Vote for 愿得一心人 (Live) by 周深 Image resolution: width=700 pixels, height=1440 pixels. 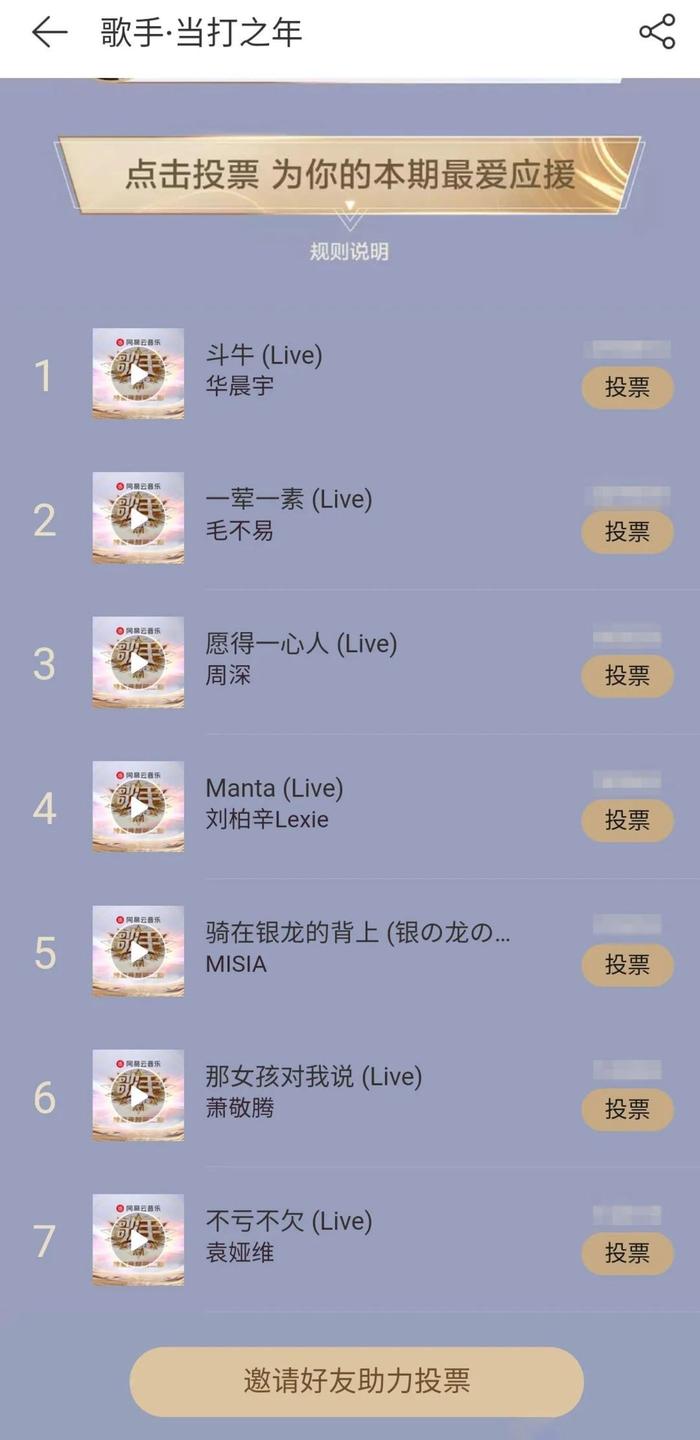627,676
